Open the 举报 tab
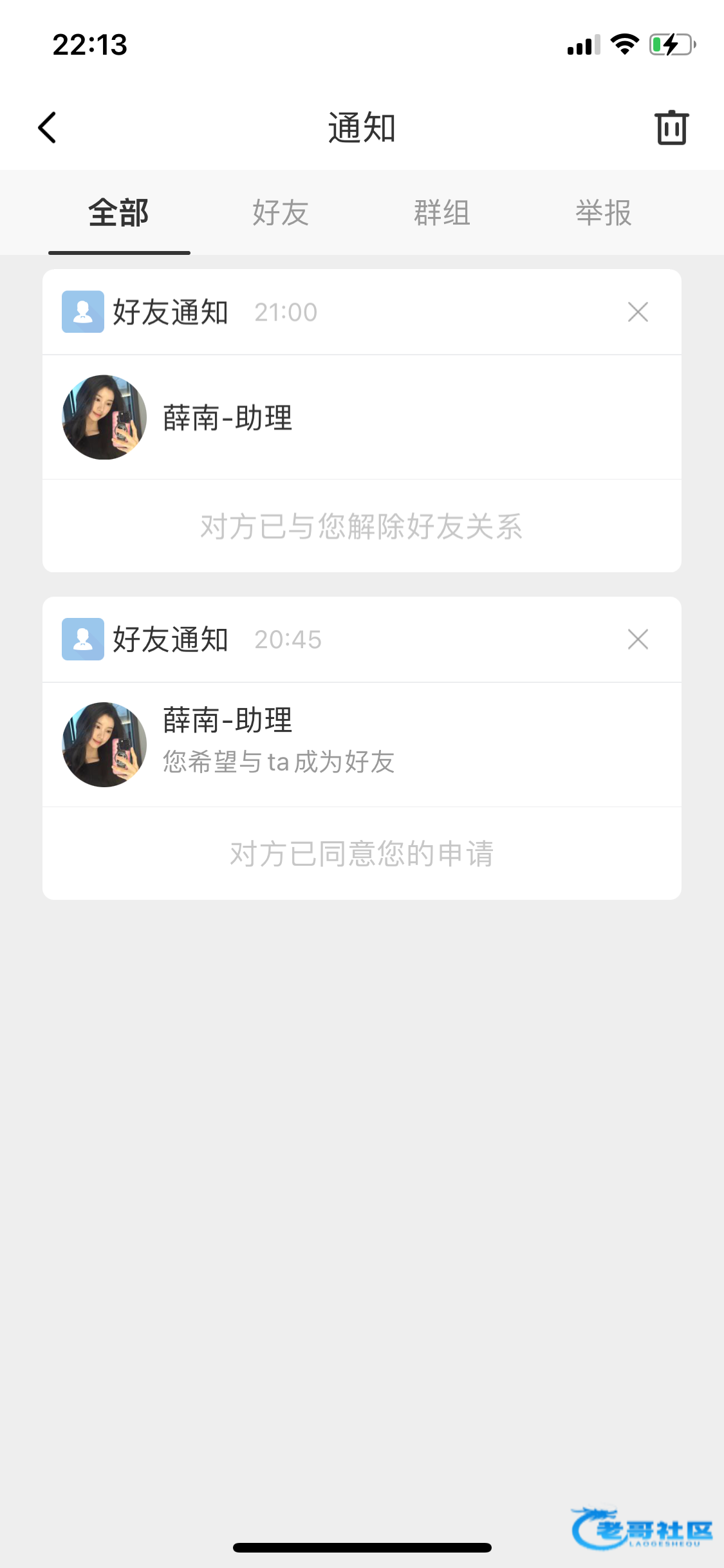The width and height of the screenshot is (724, 1568). [x=604, y=213]
